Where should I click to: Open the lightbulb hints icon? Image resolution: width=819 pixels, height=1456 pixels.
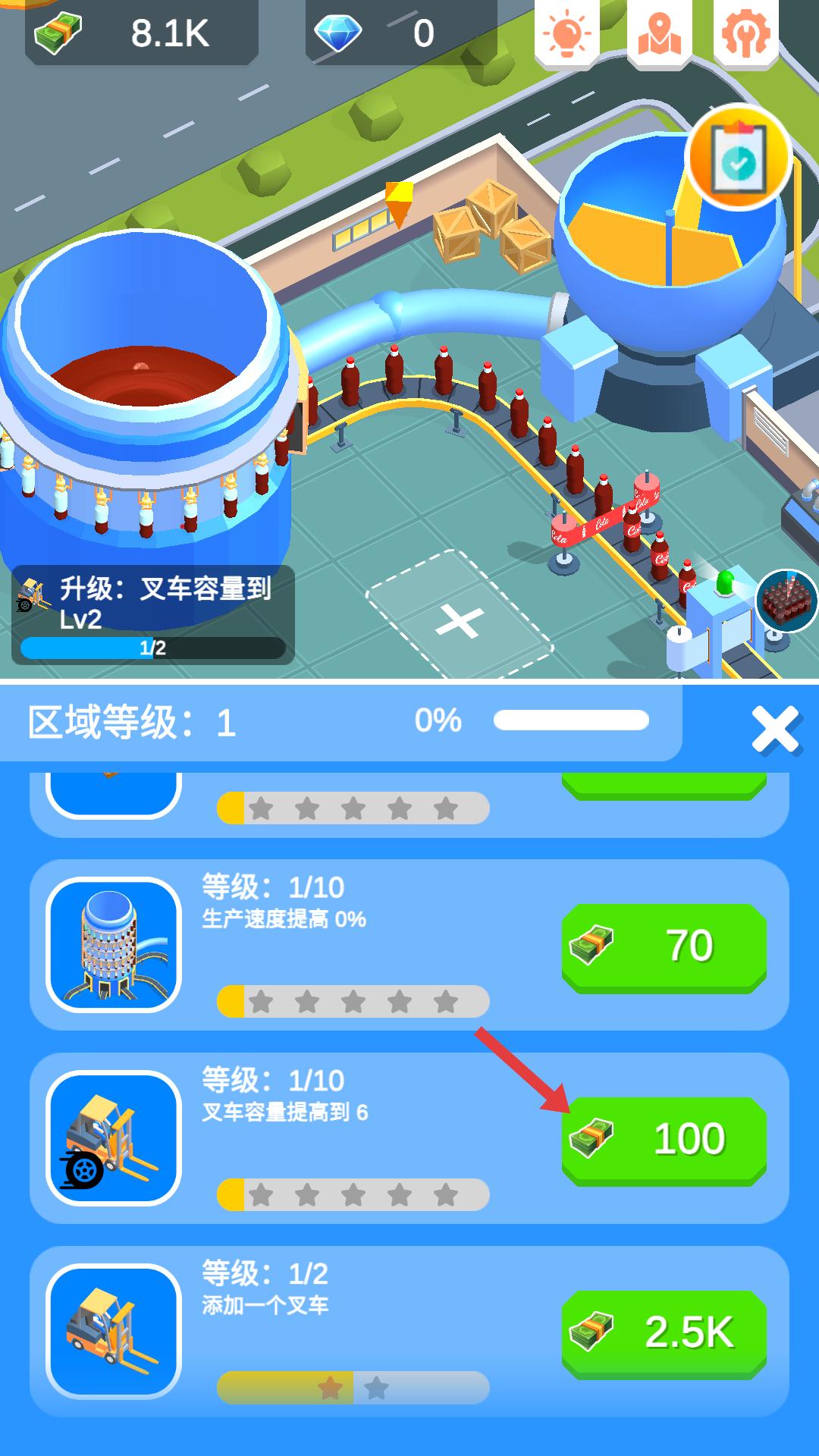(x=566, y=33)
